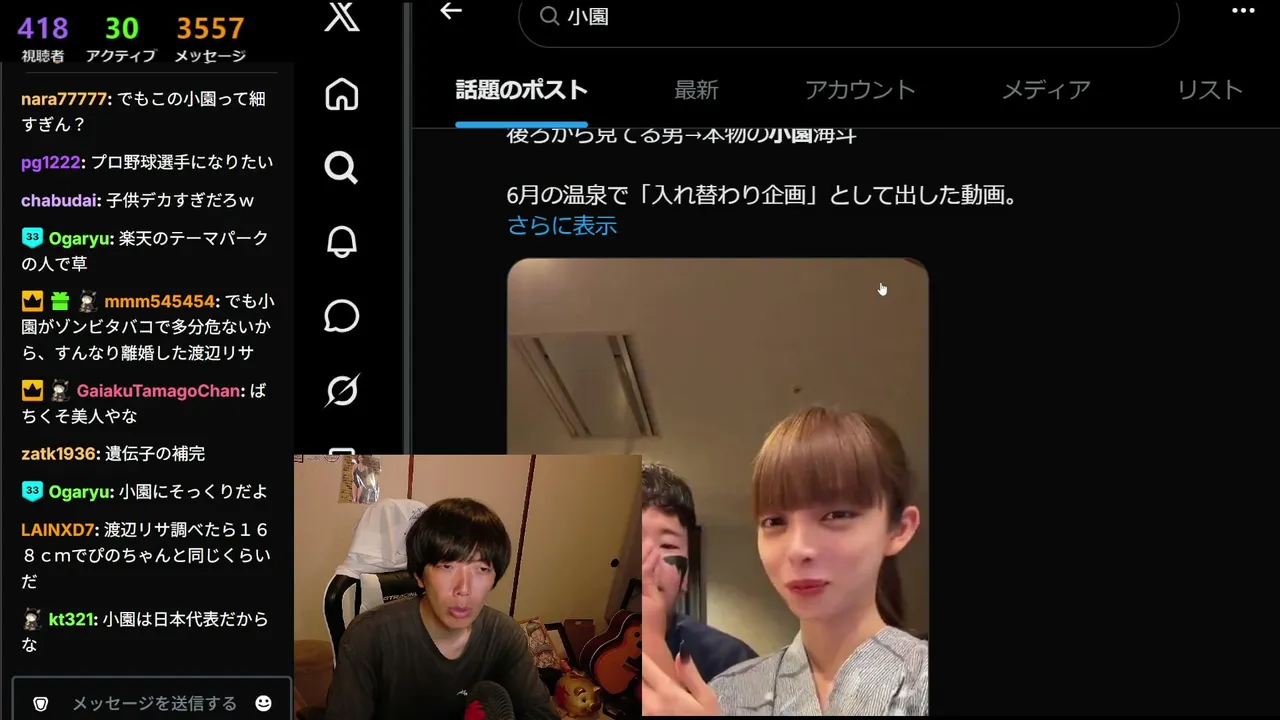Open the emoji picker in chat
This screenshot has height=720, width=1280.
click(264, 703)
